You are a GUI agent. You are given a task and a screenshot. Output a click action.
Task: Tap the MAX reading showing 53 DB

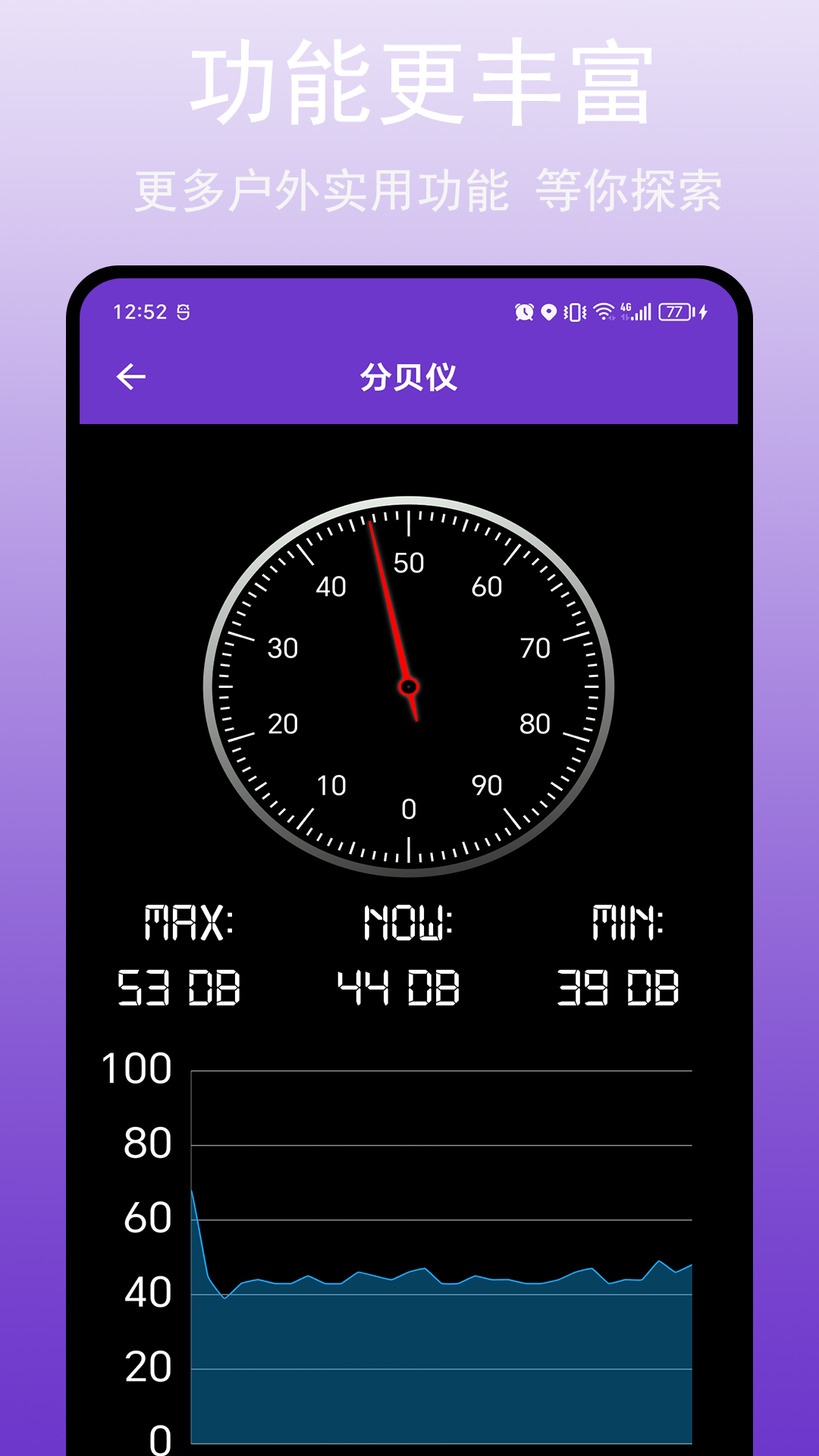coord(180,984)
